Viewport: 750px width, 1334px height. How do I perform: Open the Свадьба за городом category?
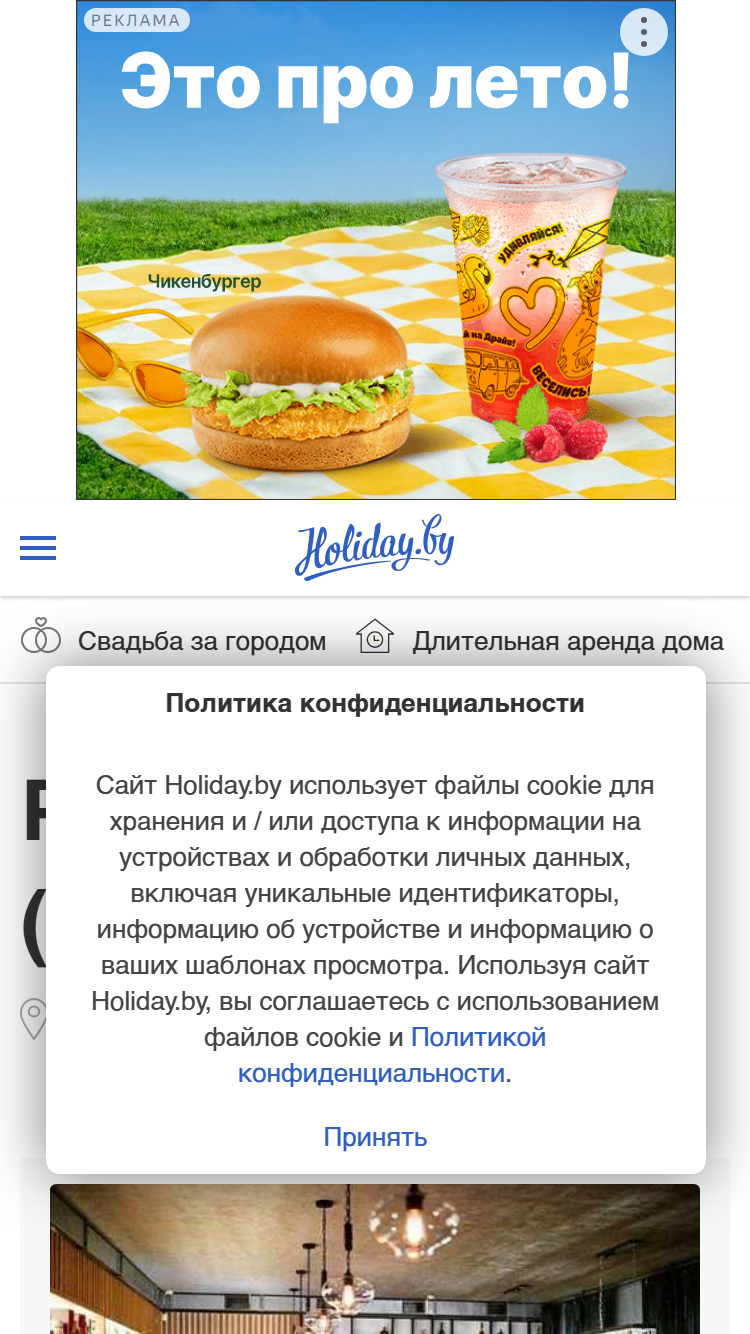click(x=174, y=641)
